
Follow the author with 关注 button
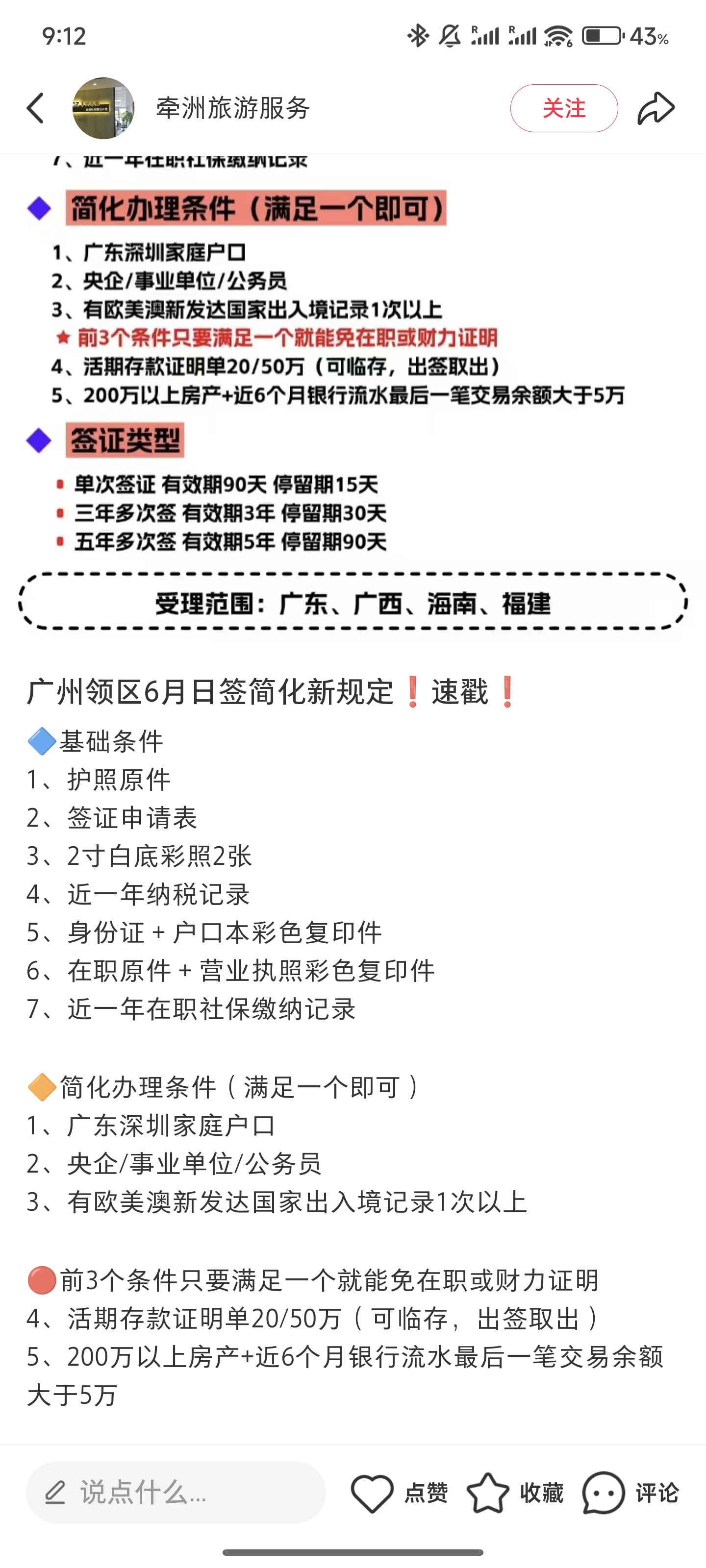pyautogui.click(x=563, y=108)
